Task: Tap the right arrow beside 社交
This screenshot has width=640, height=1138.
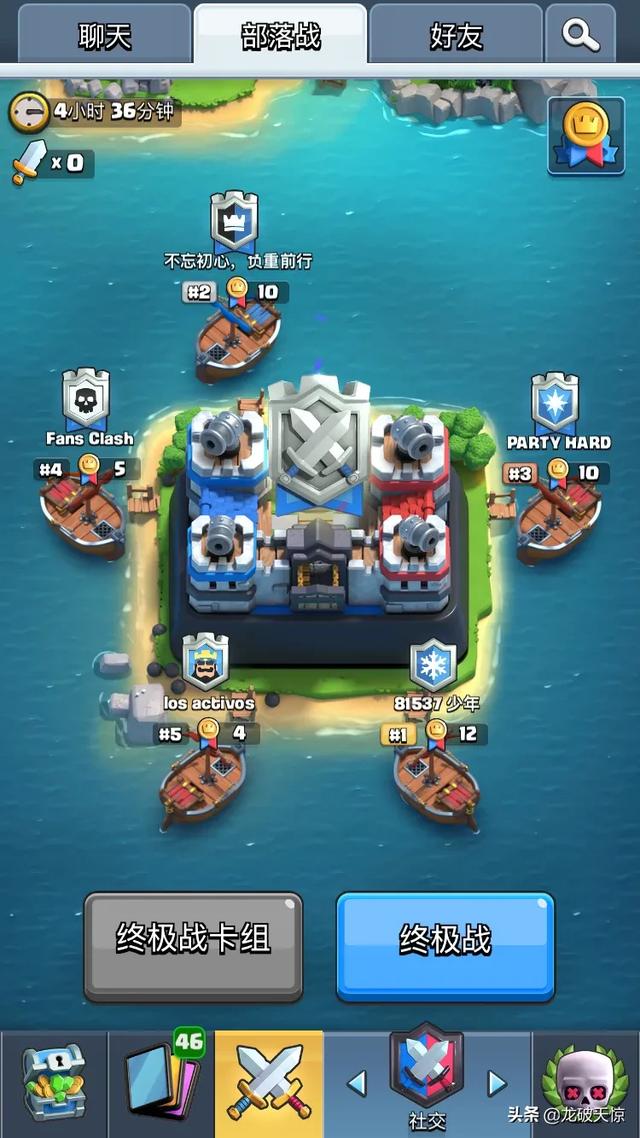Action: pyautogui.click(x=497, y=1083)
